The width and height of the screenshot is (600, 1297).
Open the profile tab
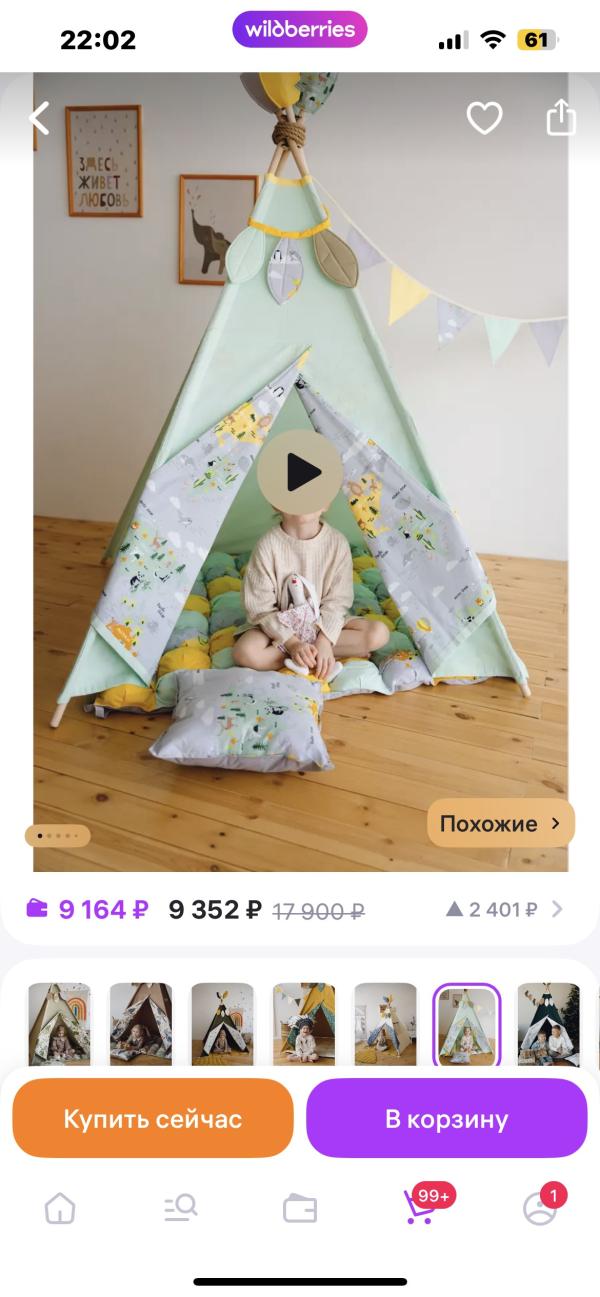(x=540, y=1208)
